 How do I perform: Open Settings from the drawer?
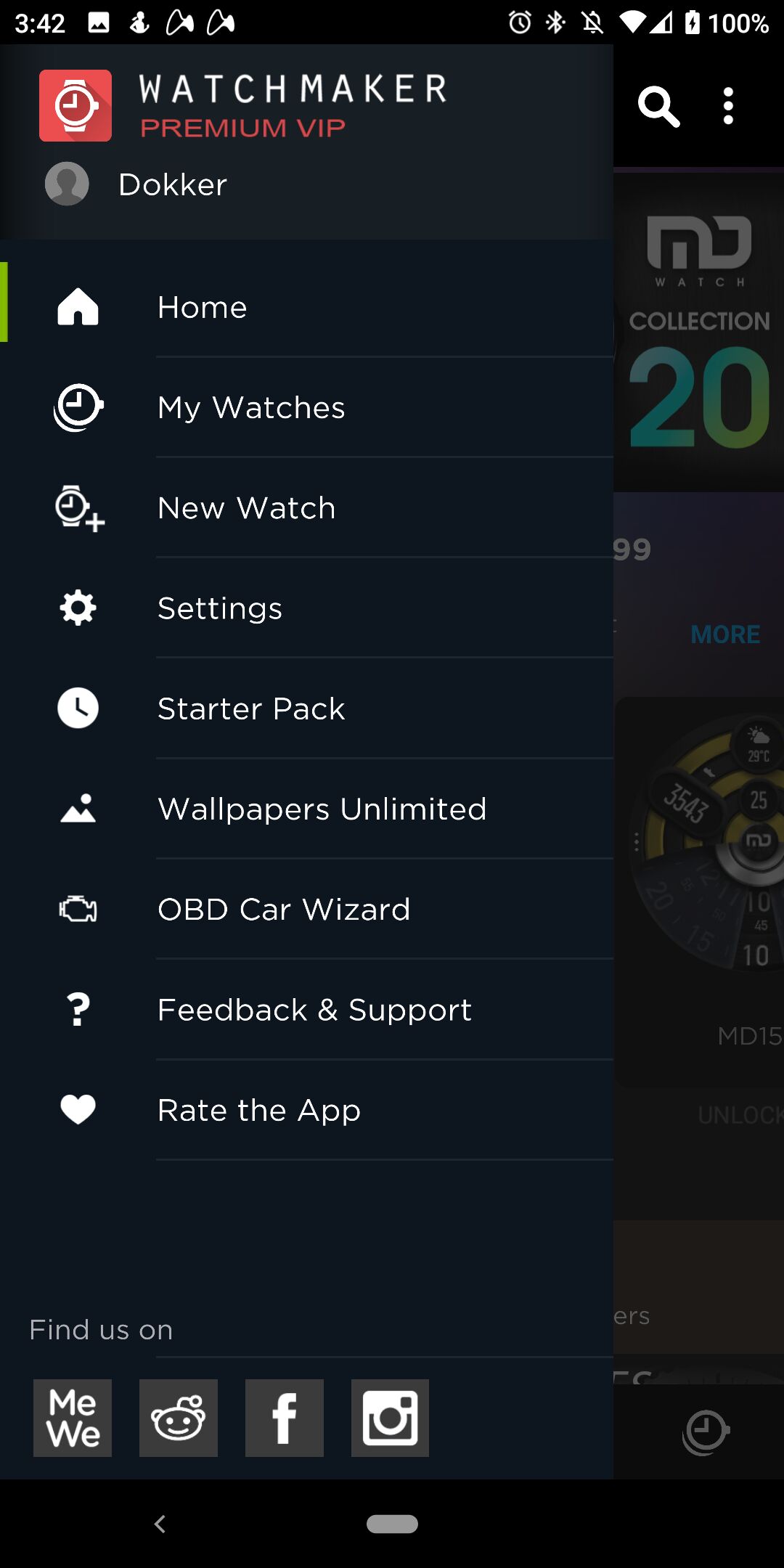click(x=219, y=608)
